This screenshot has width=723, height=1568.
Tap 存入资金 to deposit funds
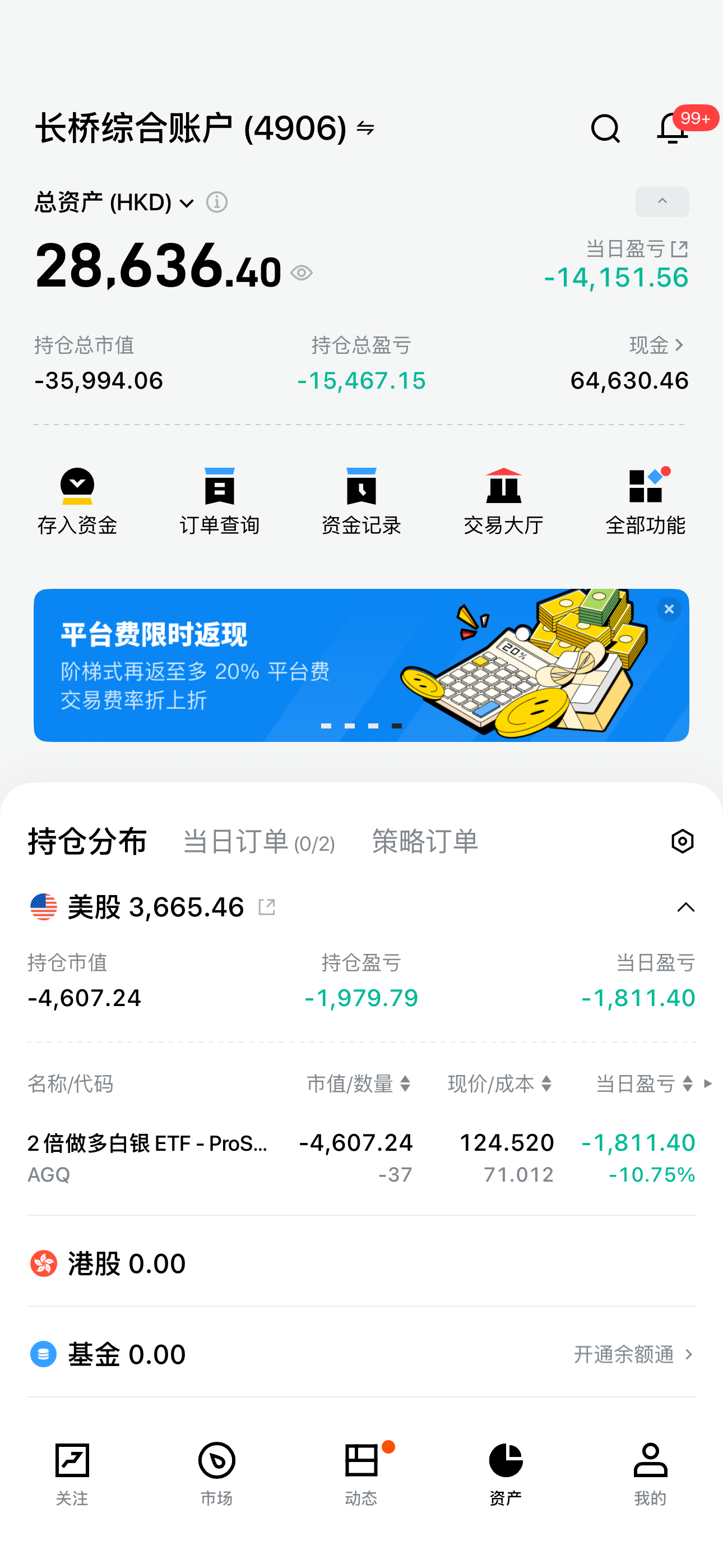coord(77,501)
